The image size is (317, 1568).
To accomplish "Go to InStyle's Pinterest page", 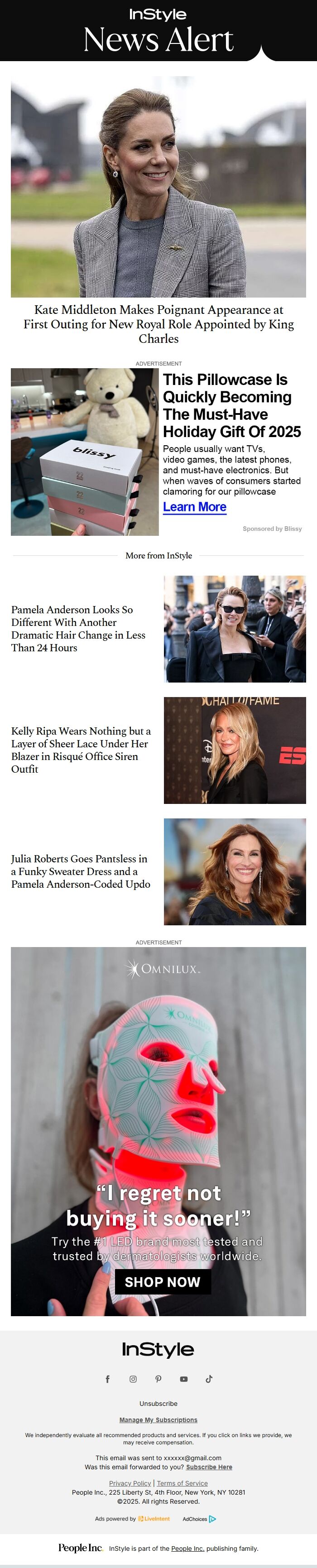I will point(158,1379).
